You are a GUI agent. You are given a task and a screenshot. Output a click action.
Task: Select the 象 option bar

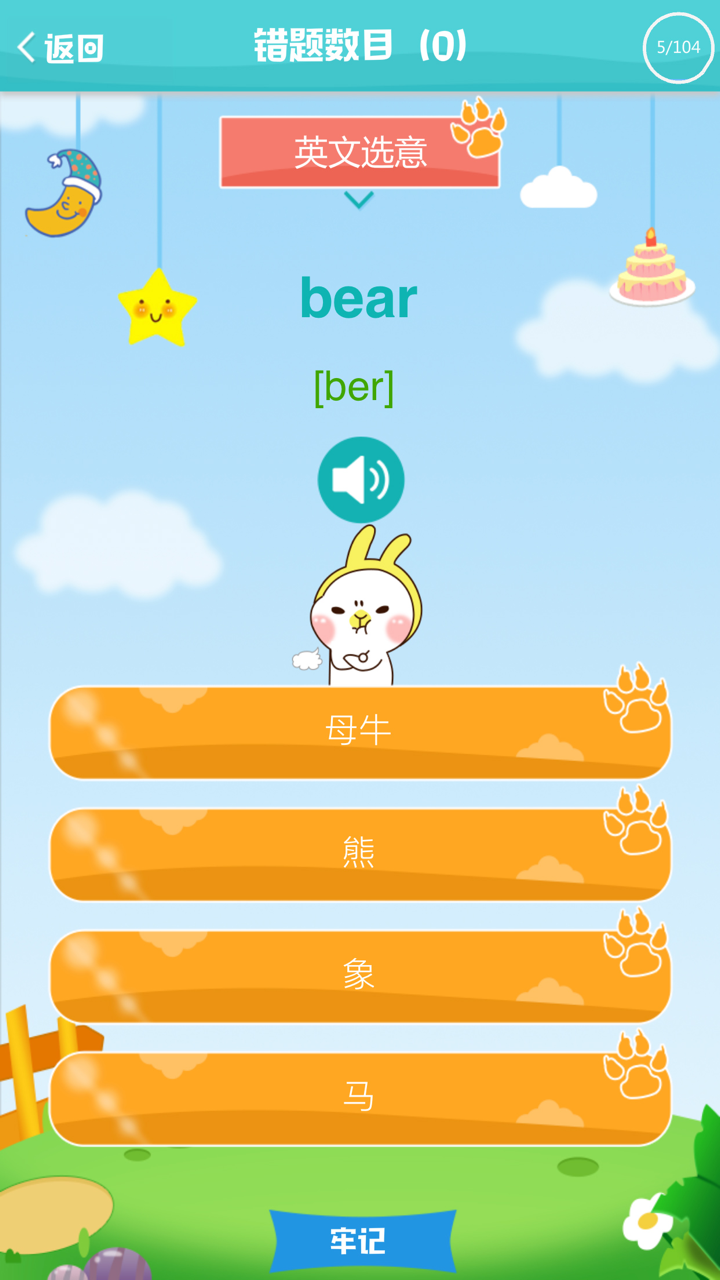360,974
